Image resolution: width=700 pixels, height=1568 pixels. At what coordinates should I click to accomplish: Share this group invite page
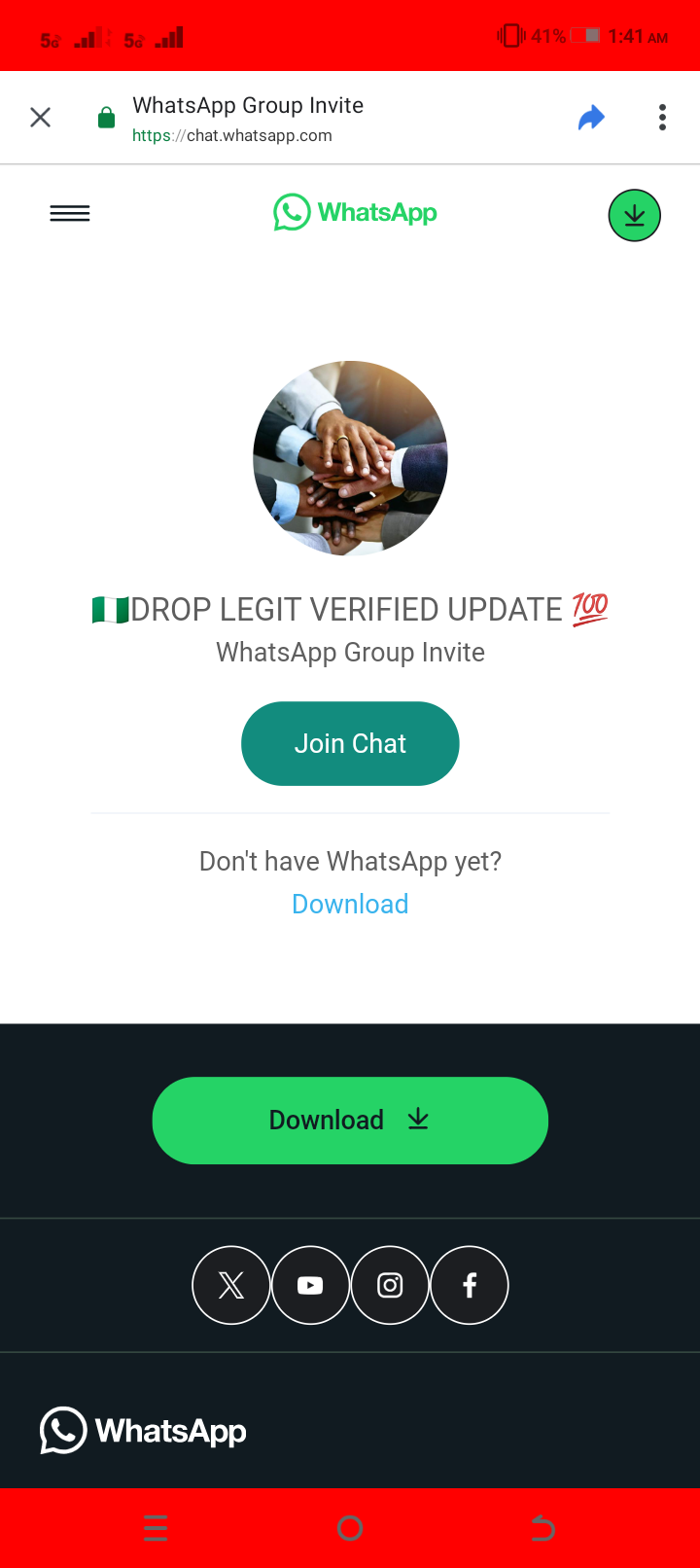(x=591, y=118)
